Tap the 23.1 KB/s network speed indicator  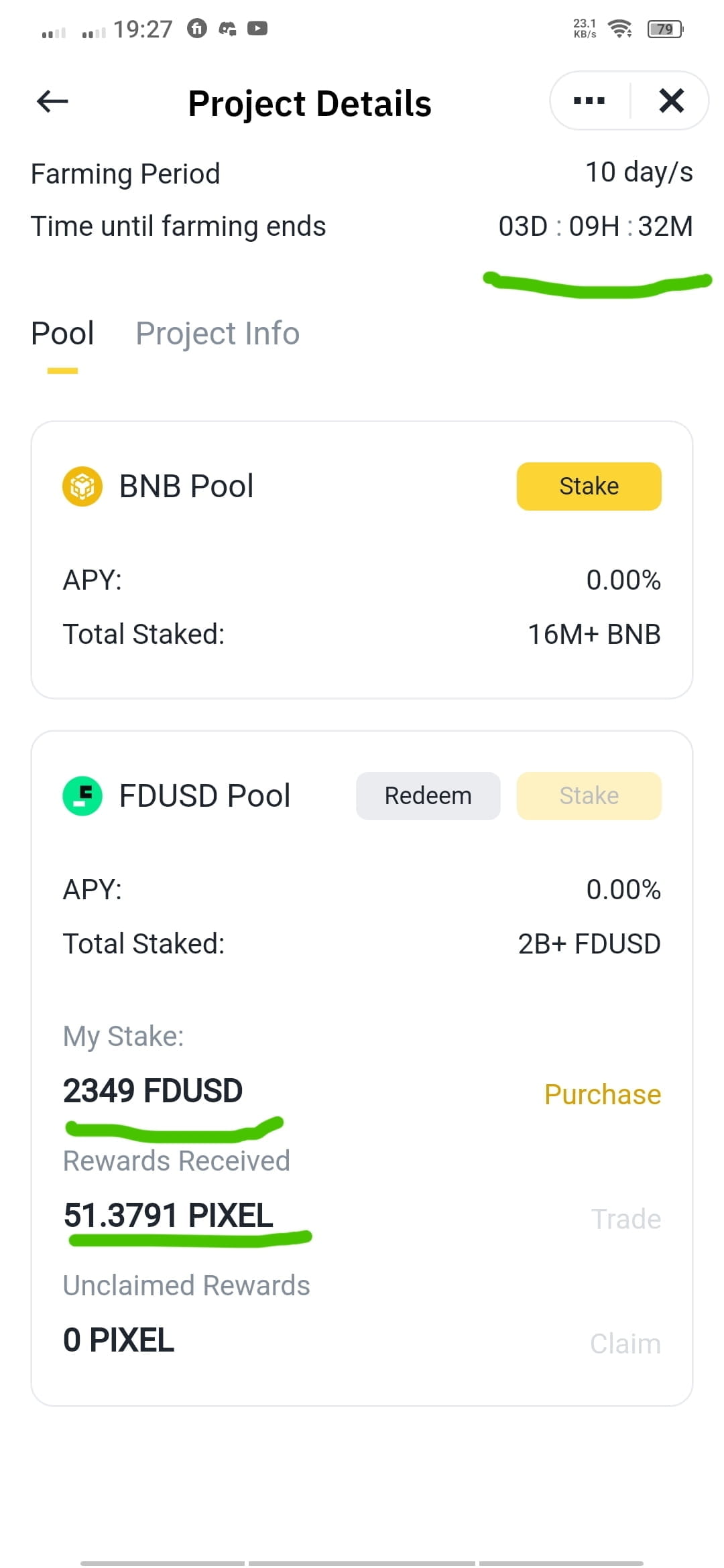point(584,28)
